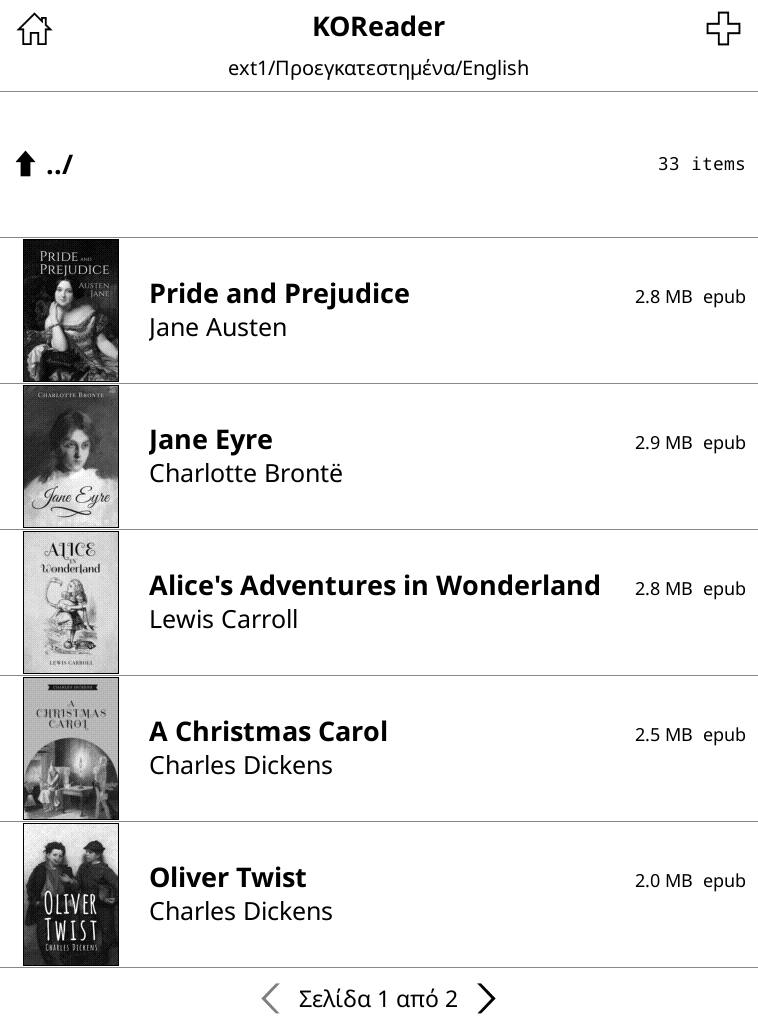Open A Christmas Carol

268,748
